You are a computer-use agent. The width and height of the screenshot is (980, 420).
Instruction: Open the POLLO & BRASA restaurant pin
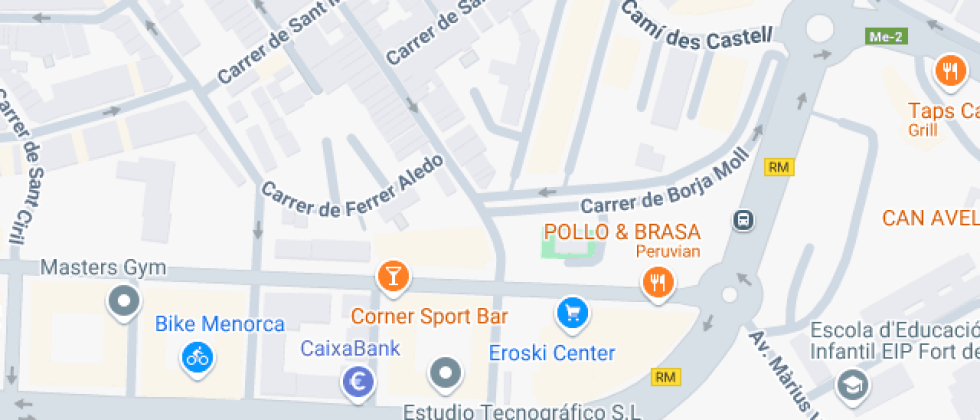point(656,283)
